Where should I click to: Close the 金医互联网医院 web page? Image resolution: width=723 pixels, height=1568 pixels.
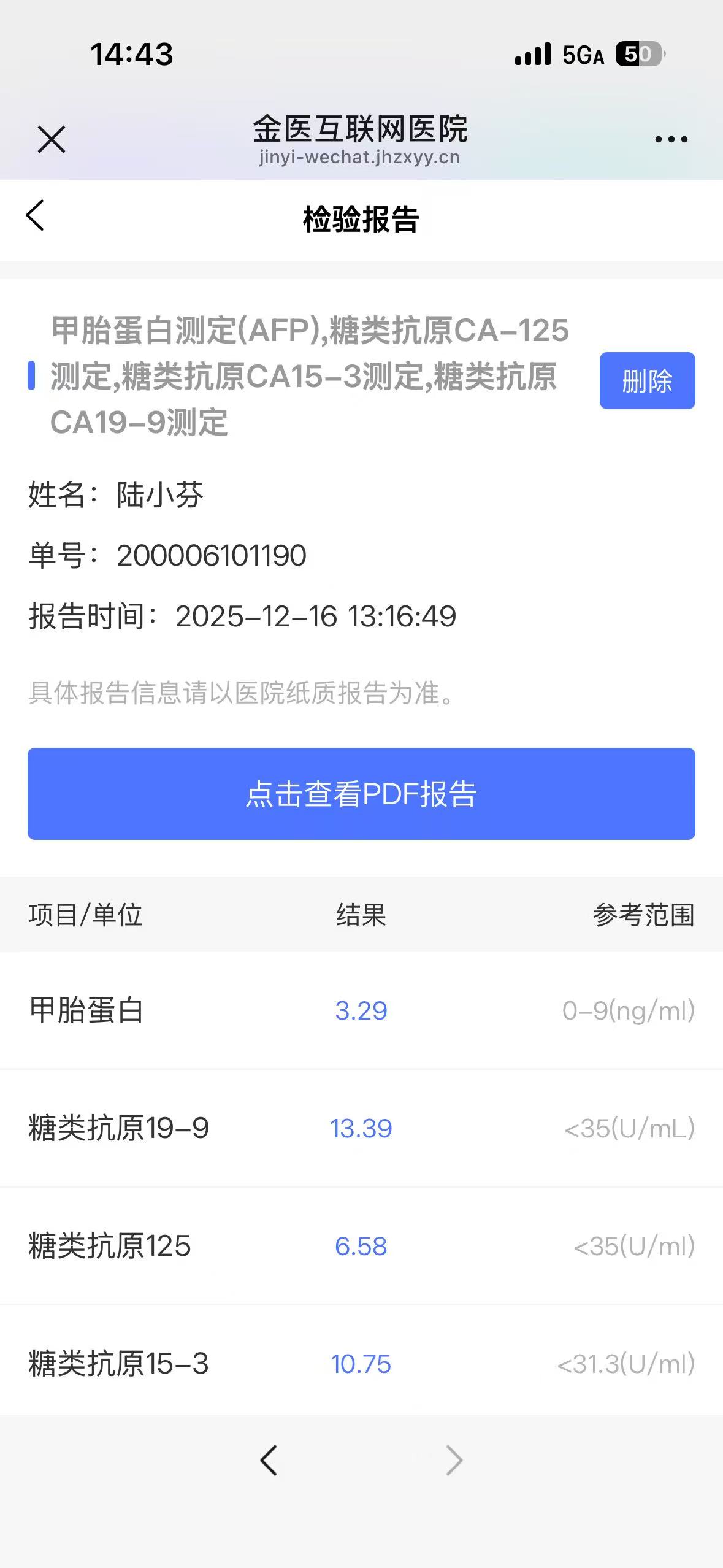[x=52, y=139]
